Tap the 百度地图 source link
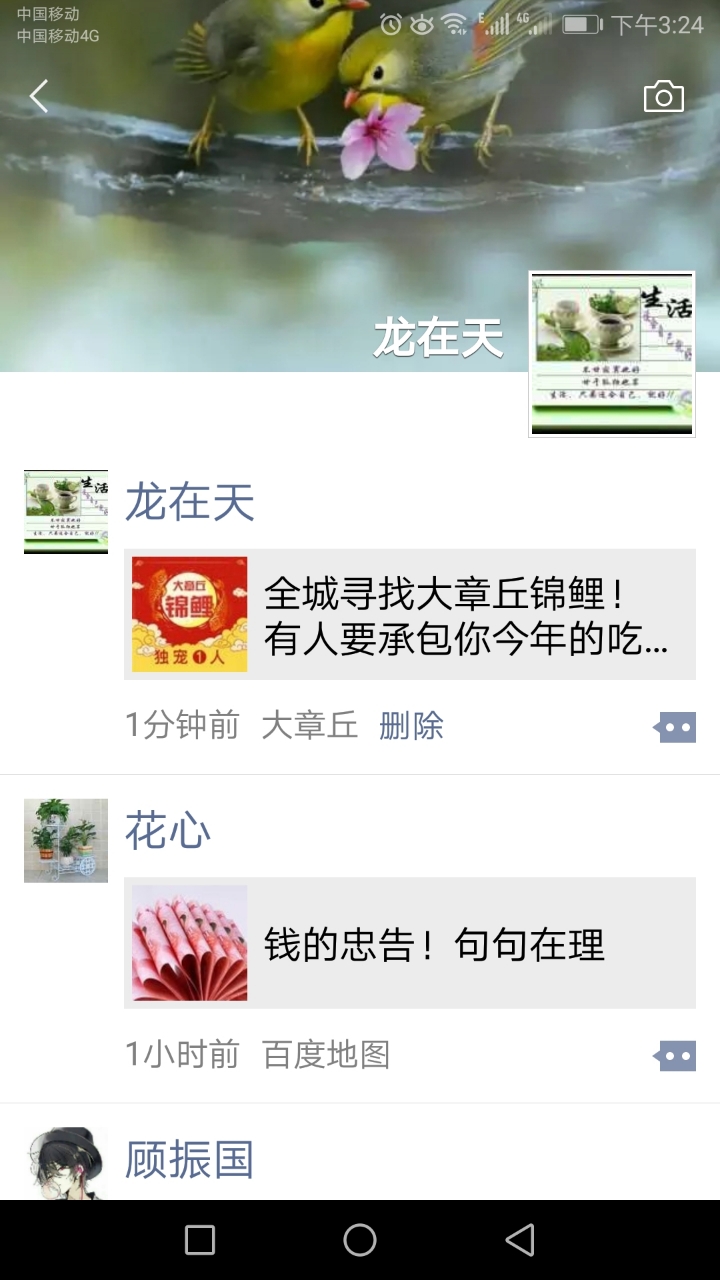 [x=326, y=1055]
